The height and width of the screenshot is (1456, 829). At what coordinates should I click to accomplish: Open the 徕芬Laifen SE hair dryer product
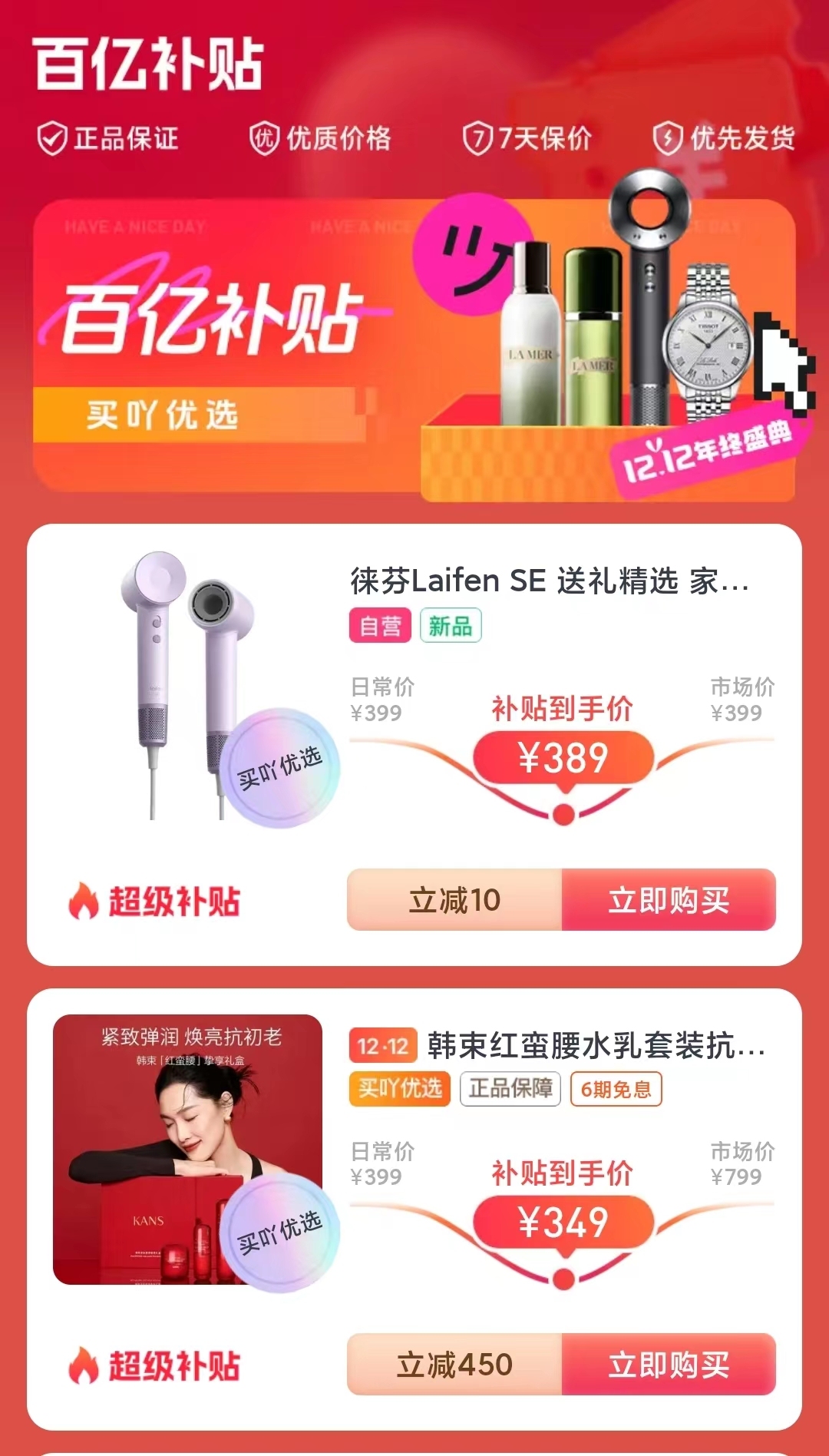(549, 581)
